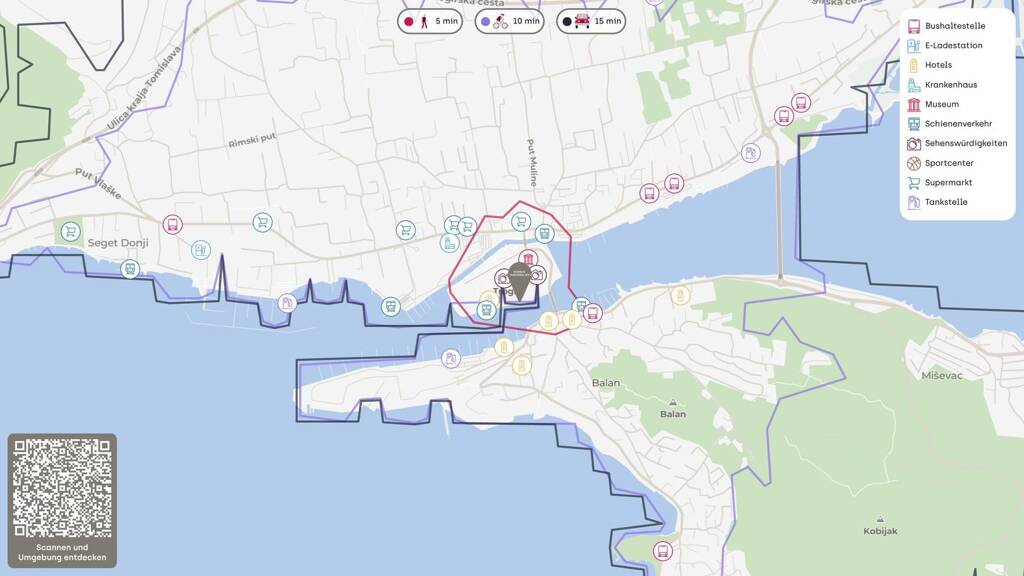Filter the map by Museum
This screenshot has width=1024, height=576.
[x=933, y=104]
